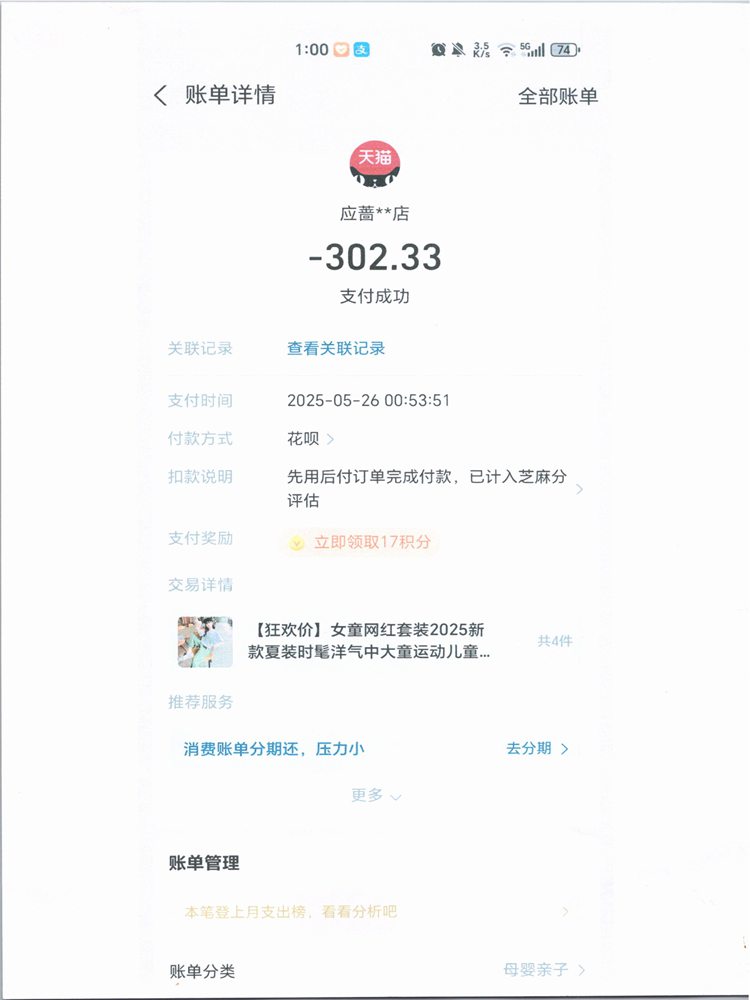Viewport: 750px width, 1000px height.
Task: View linked records via 查看关联记录
Action: [336, 349]
